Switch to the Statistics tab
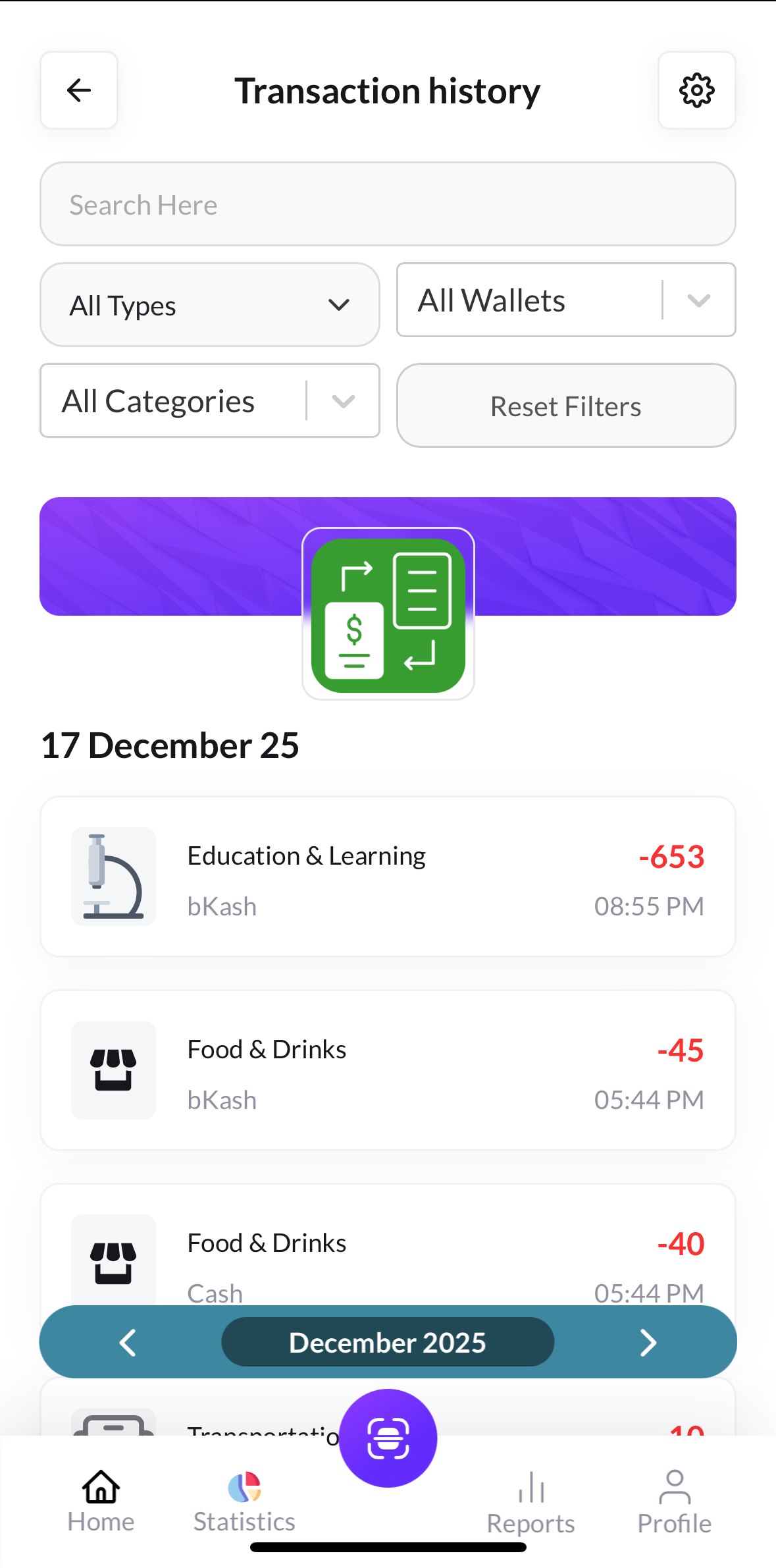 coord(244,1502)
